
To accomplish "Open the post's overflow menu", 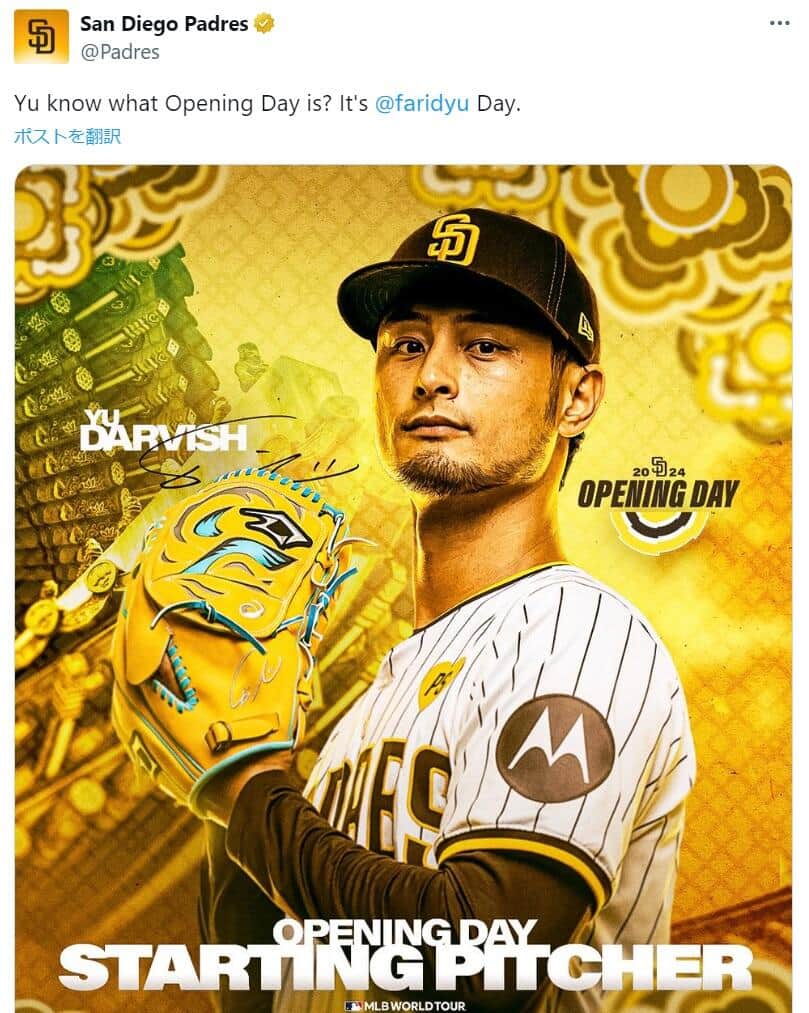I will tap(779, 23).
